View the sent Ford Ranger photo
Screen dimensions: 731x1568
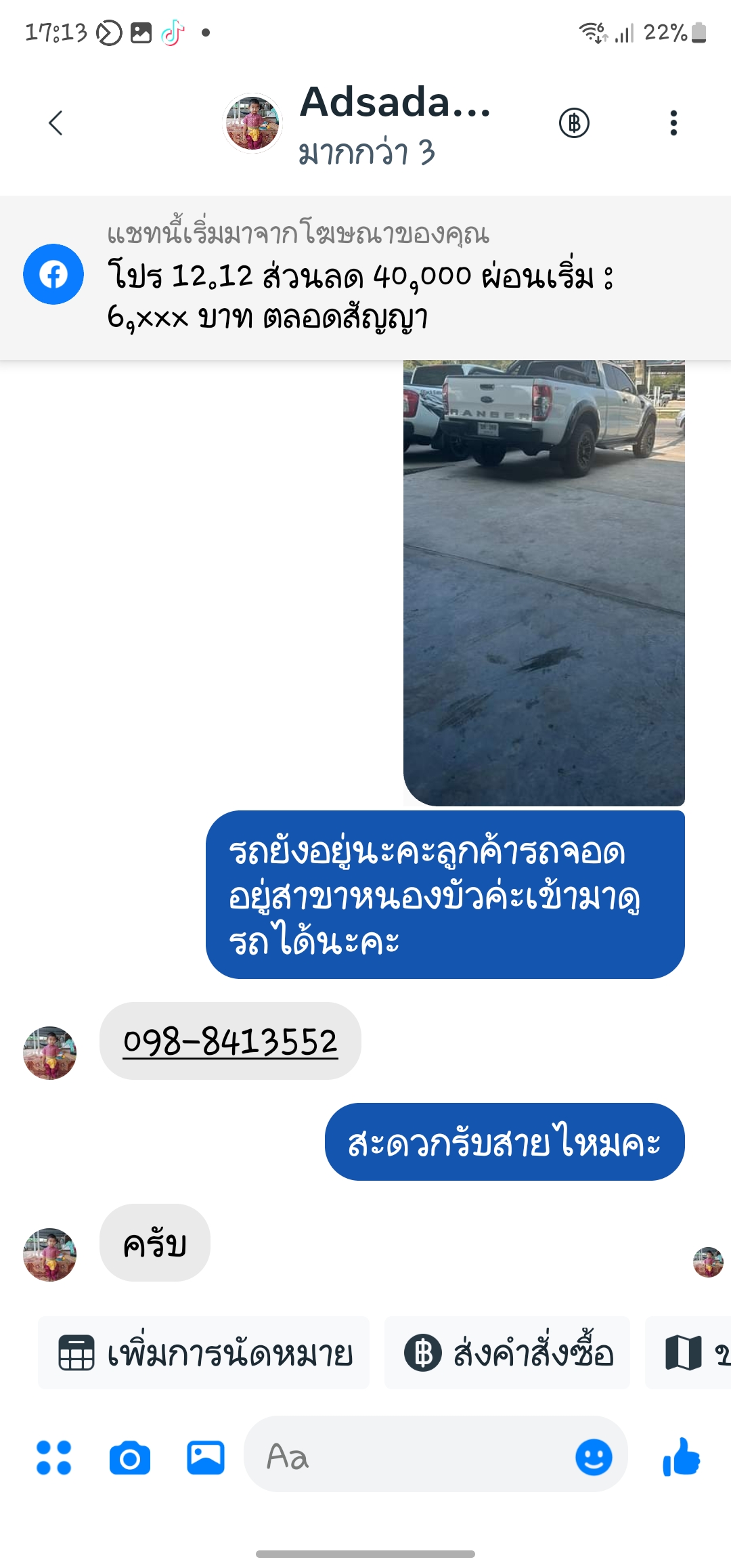click(x=544, y=582)
